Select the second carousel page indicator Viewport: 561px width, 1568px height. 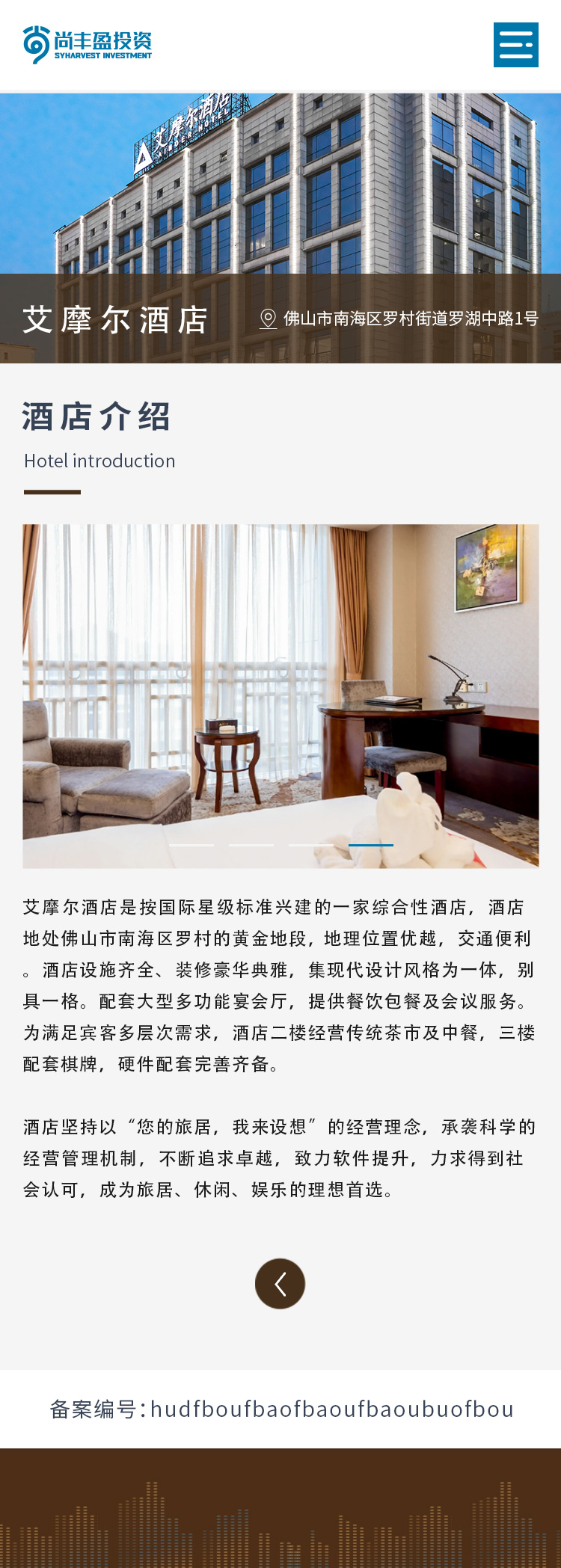click(x=251, y=845)
